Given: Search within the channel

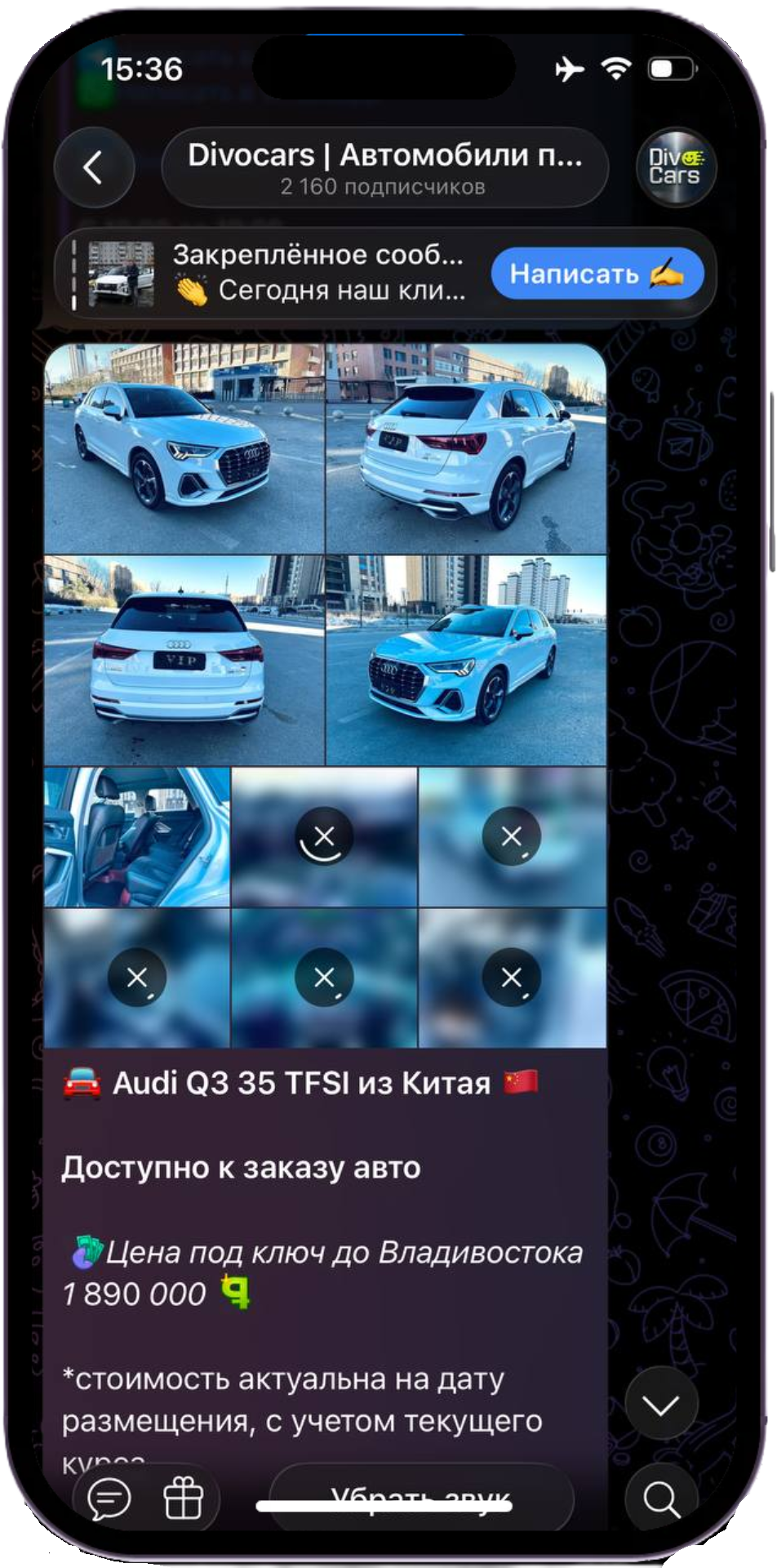Looking at the screenshot, I should tap(661, 1499).
